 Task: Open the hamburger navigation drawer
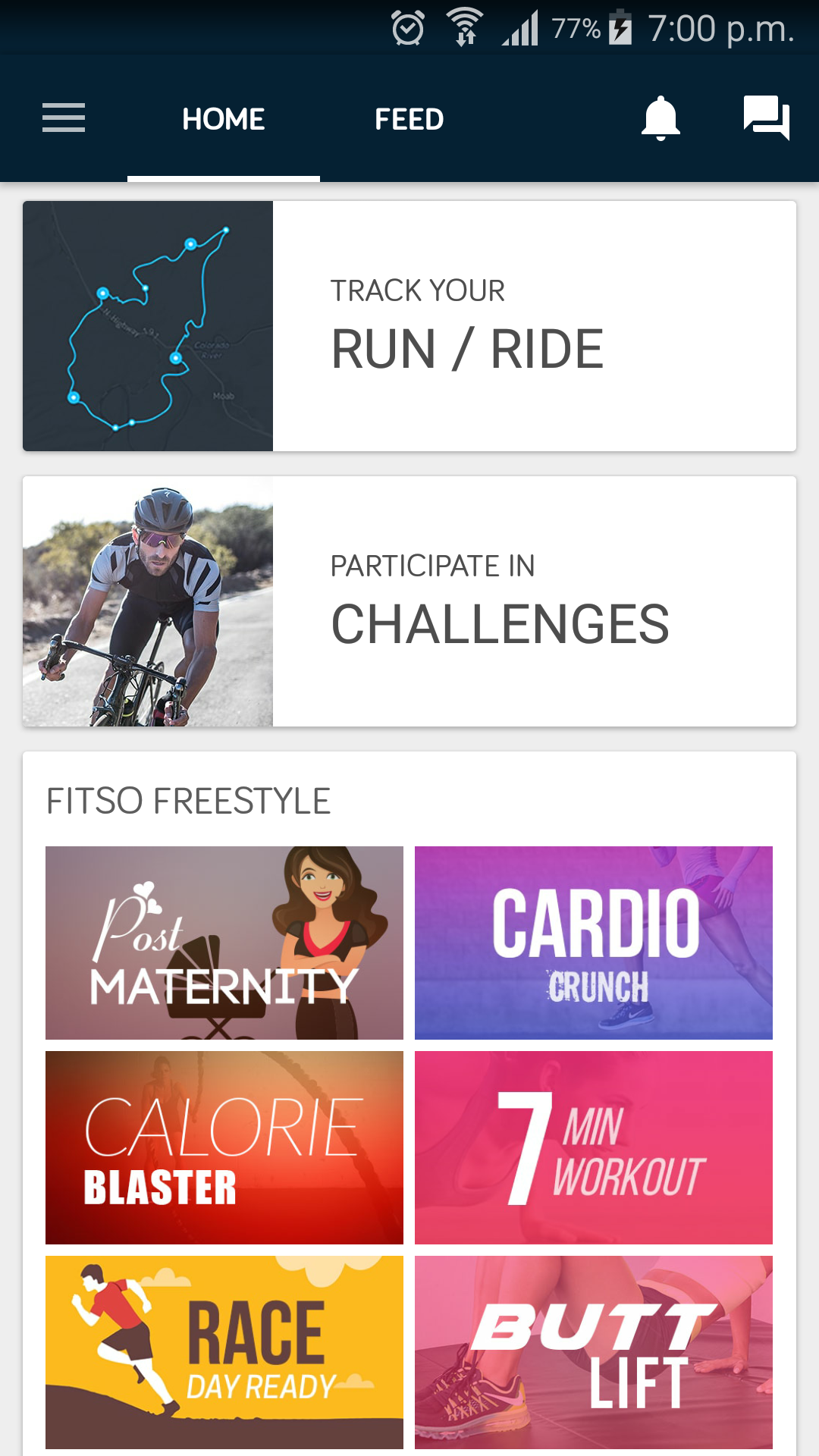pyautogui.click(x=64, y=118)
